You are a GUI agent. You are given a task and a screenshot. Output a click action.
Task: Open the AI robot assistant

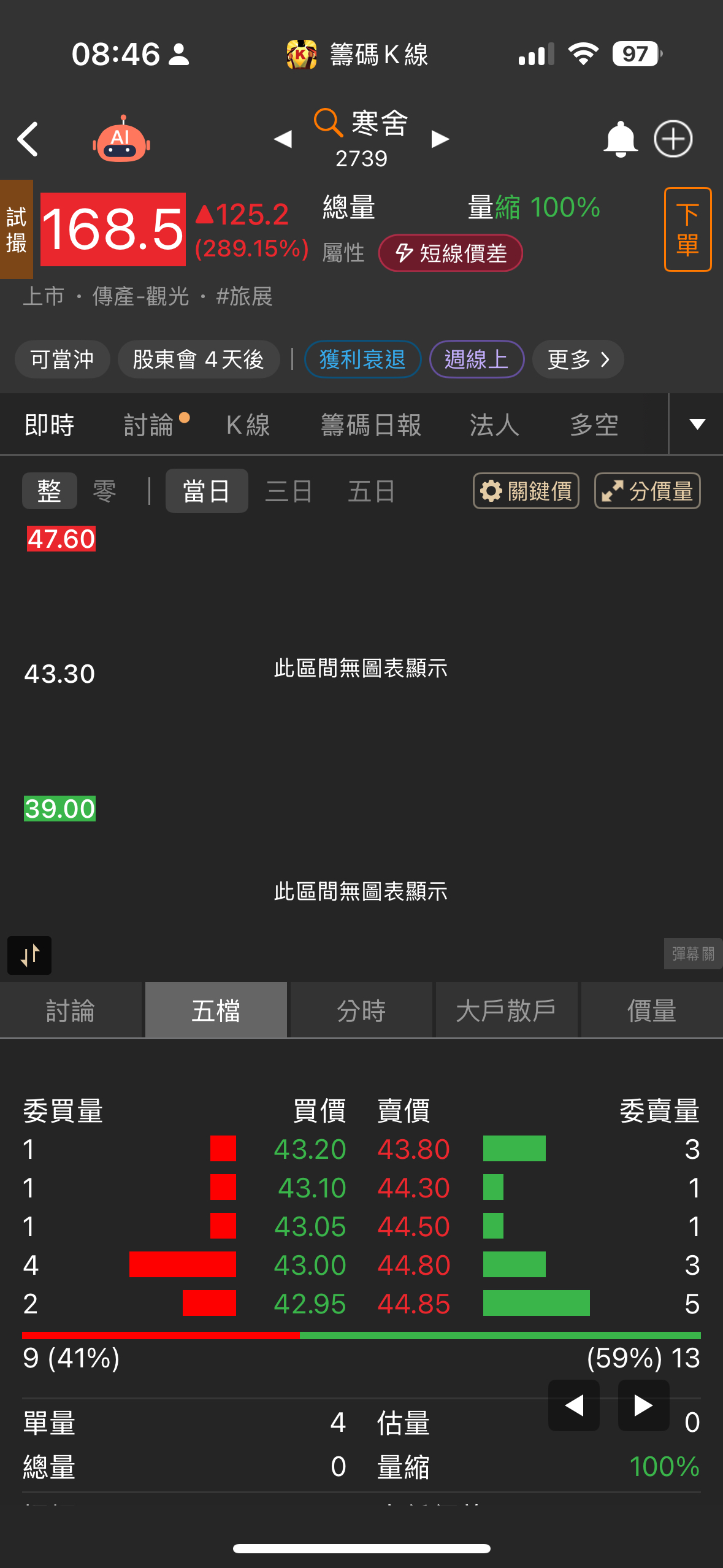121,139
